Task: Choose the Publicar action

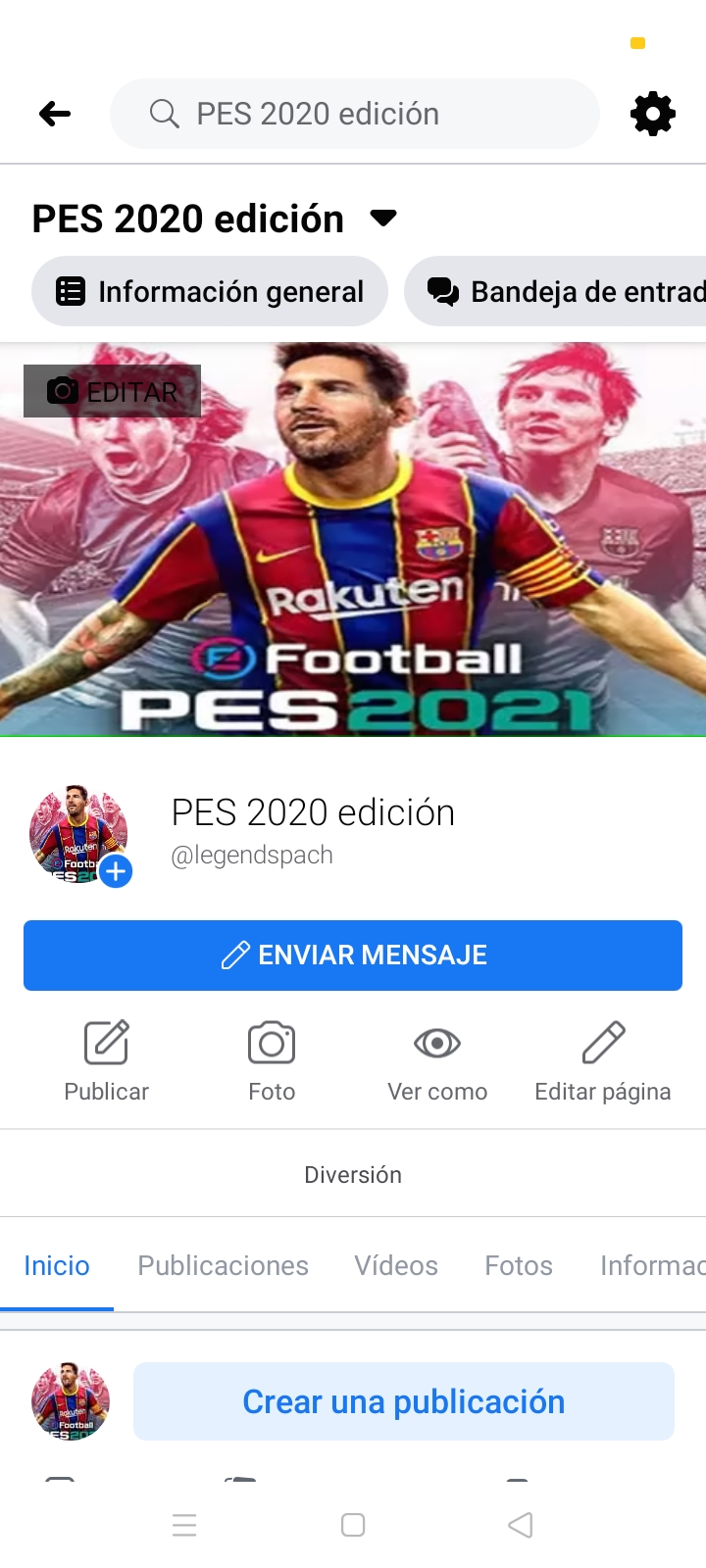Action: point(106,1062)
